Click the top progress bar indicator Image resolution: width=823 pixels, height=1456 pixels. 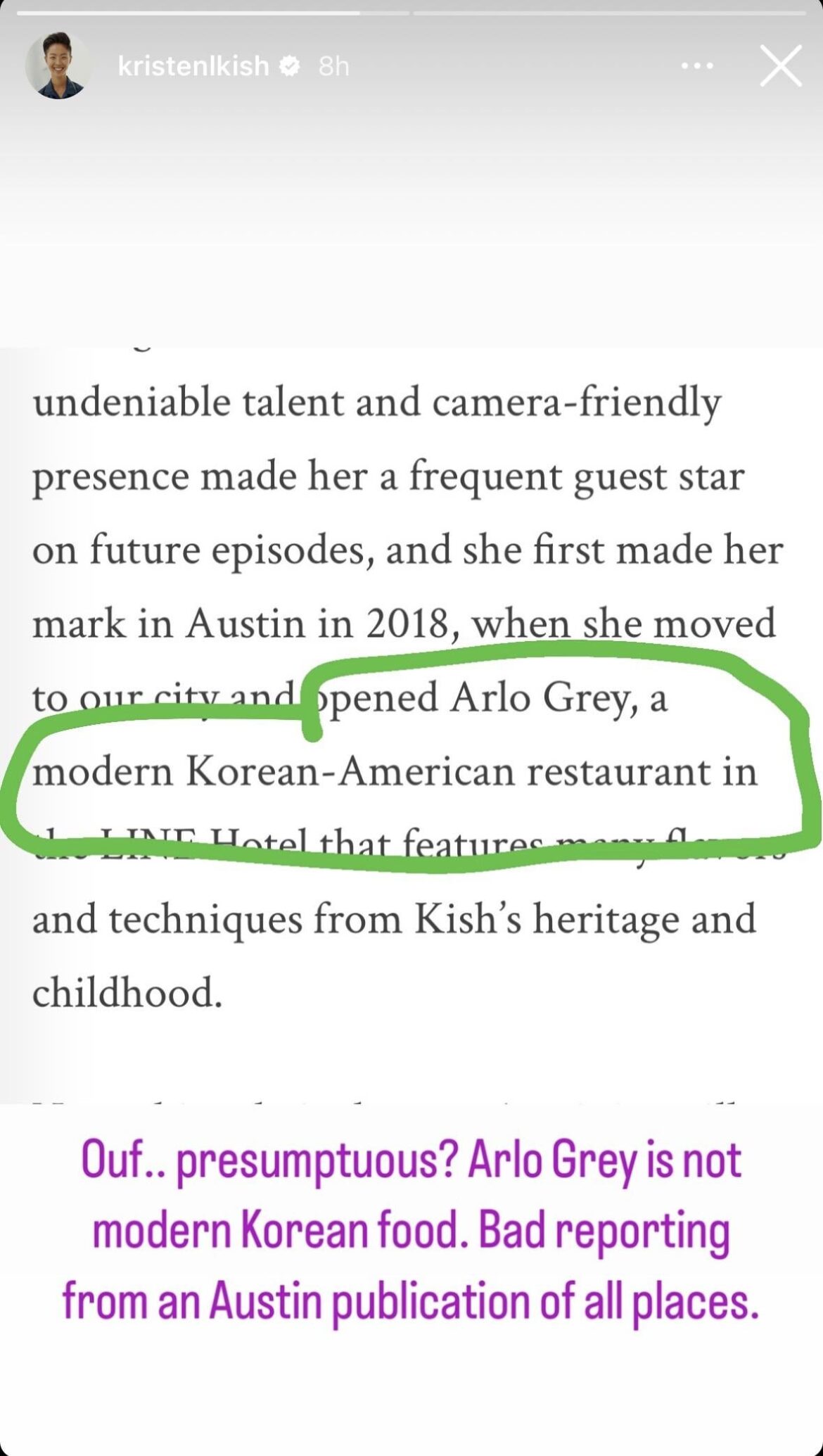[x=412, y=11]
